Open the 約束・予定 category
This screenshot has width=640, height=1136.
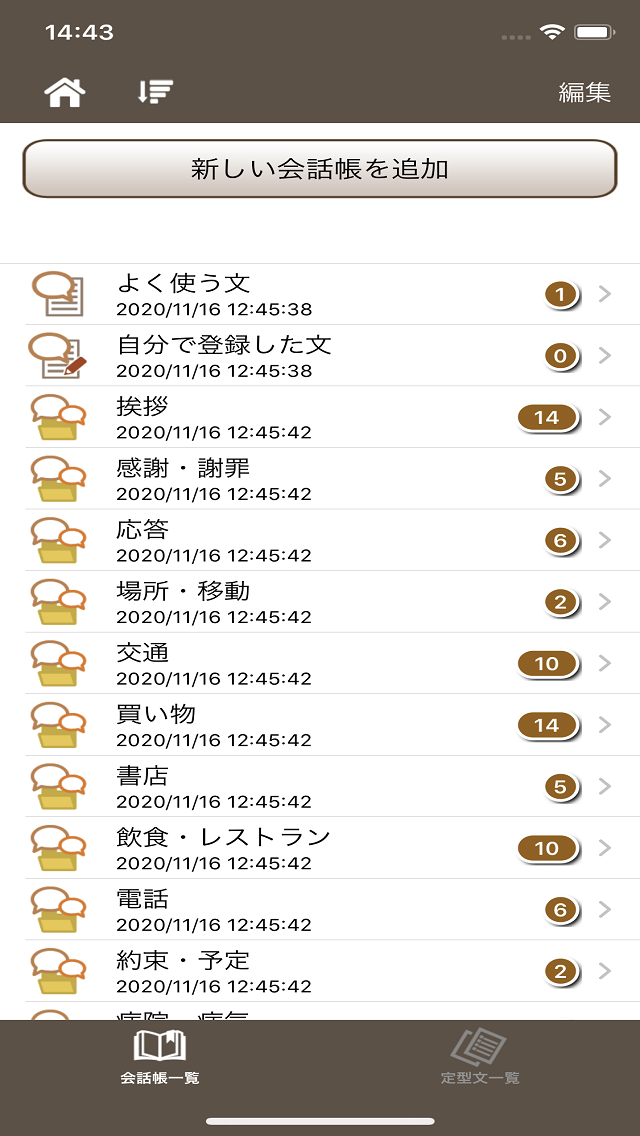(x=320, y=972)
